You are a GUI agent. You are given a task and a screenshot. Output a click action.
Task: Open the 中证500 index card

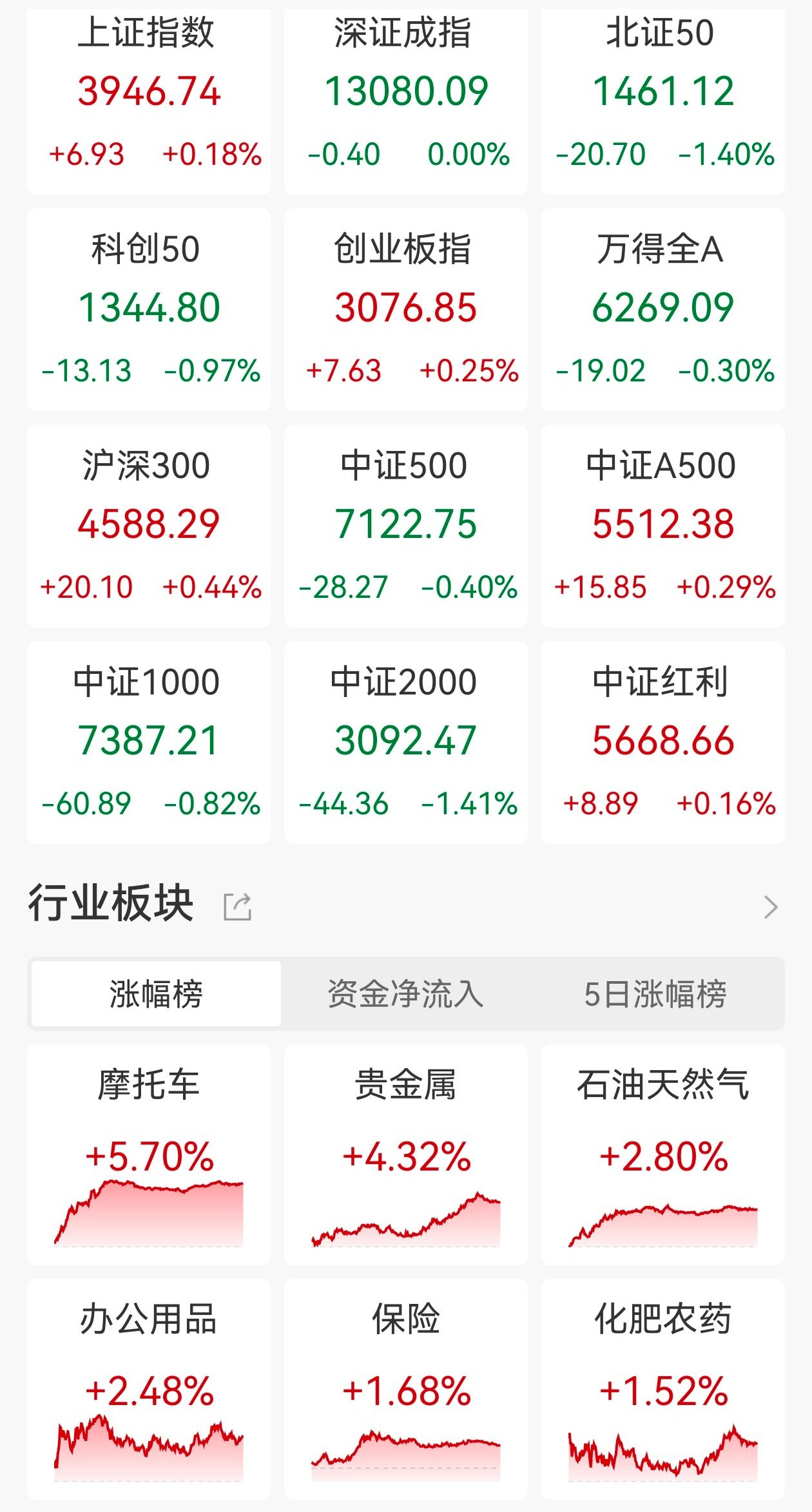406,523
